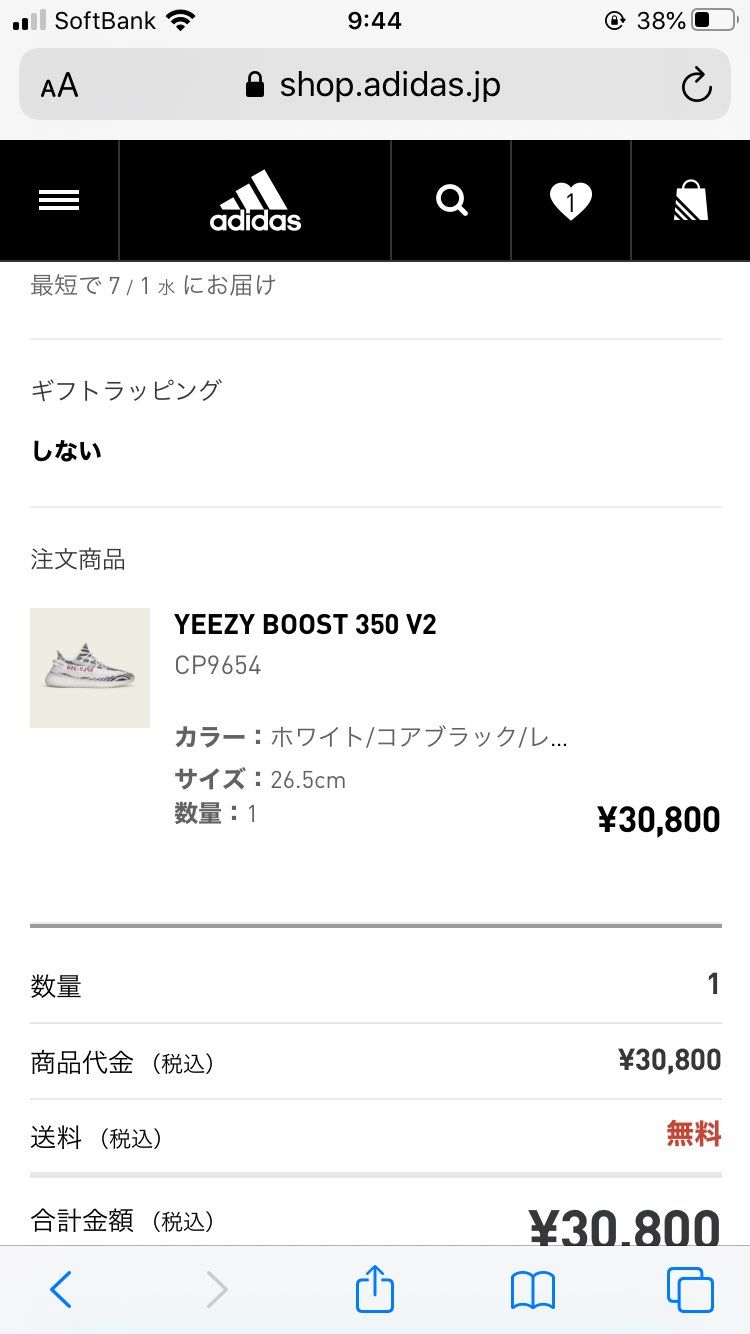Screen dimensions: 750x1334
Task: Open Safari bookmarks
Action: pyautogui.click(x=533, y=1289)
